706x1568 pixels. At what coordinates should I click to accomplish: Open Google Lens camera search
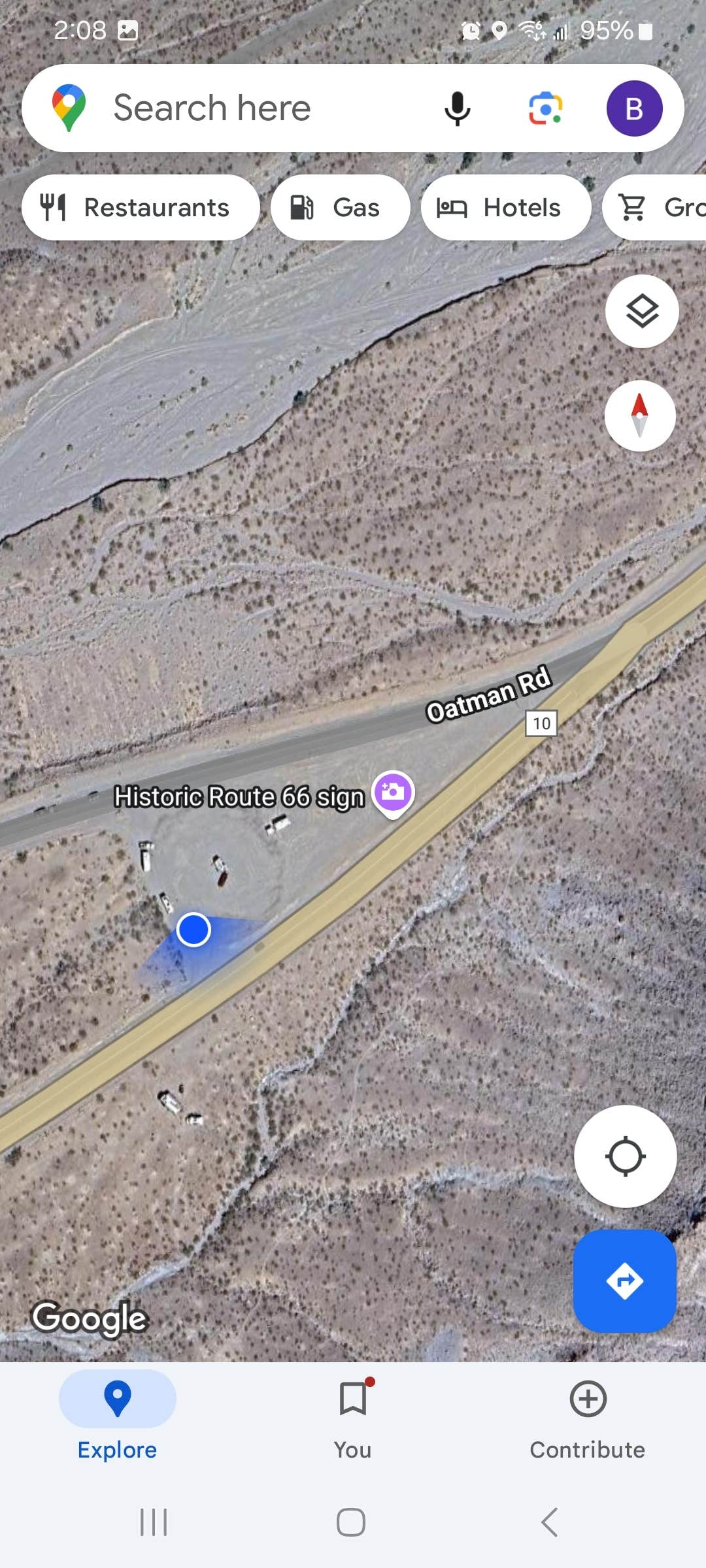coord(545,108)
